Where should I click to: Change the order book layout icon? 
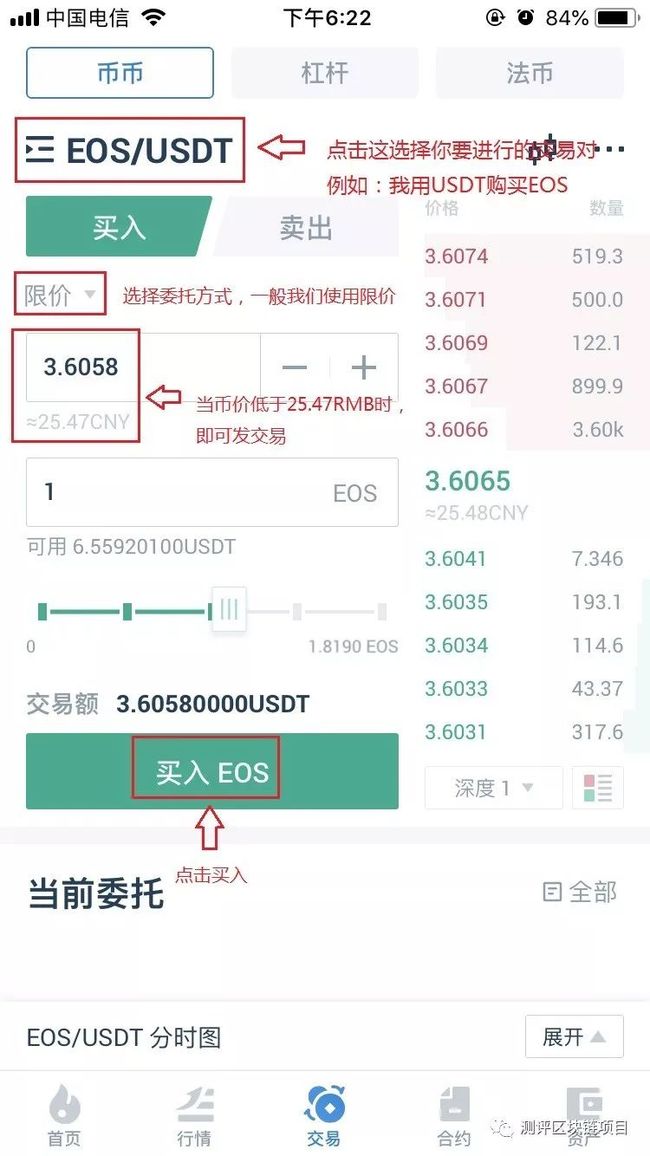coord(598,788)
